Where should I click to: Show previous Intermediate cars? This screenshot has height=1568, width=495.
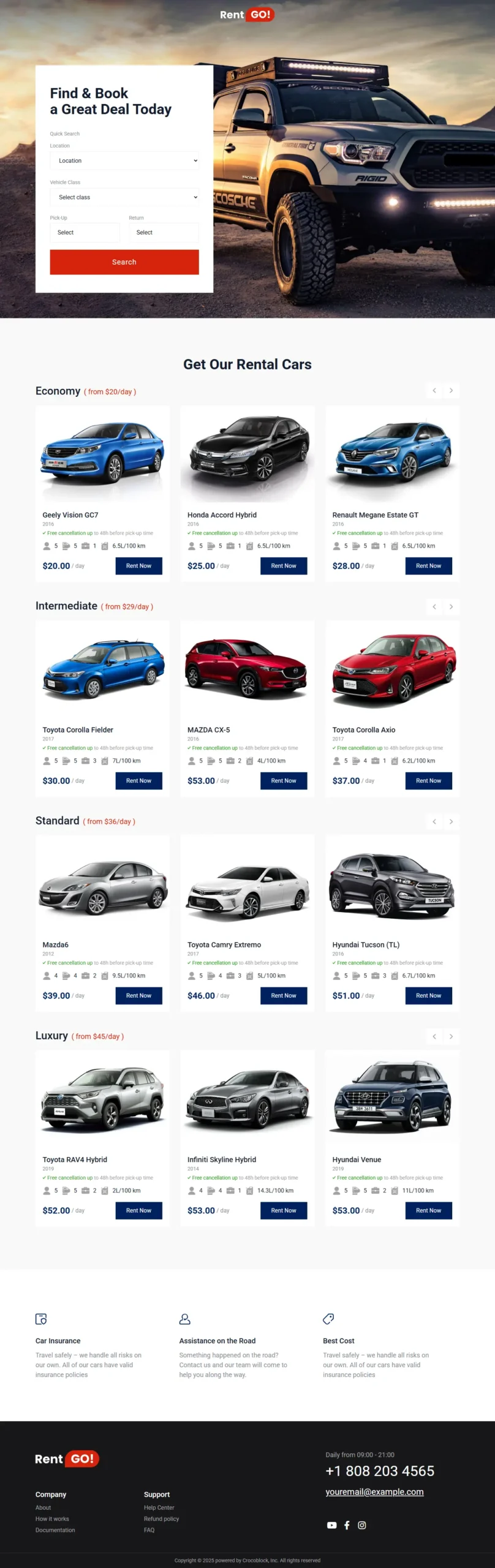(x=434, y=606)
